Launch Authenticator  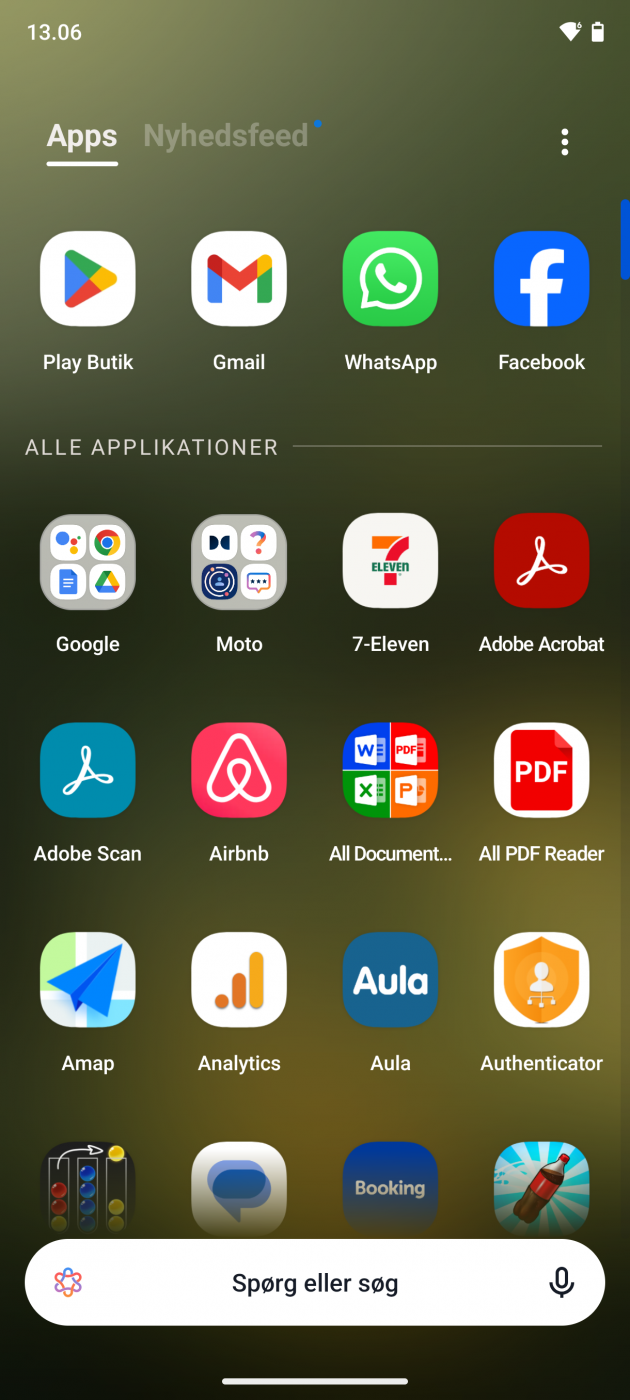point(541,980)
